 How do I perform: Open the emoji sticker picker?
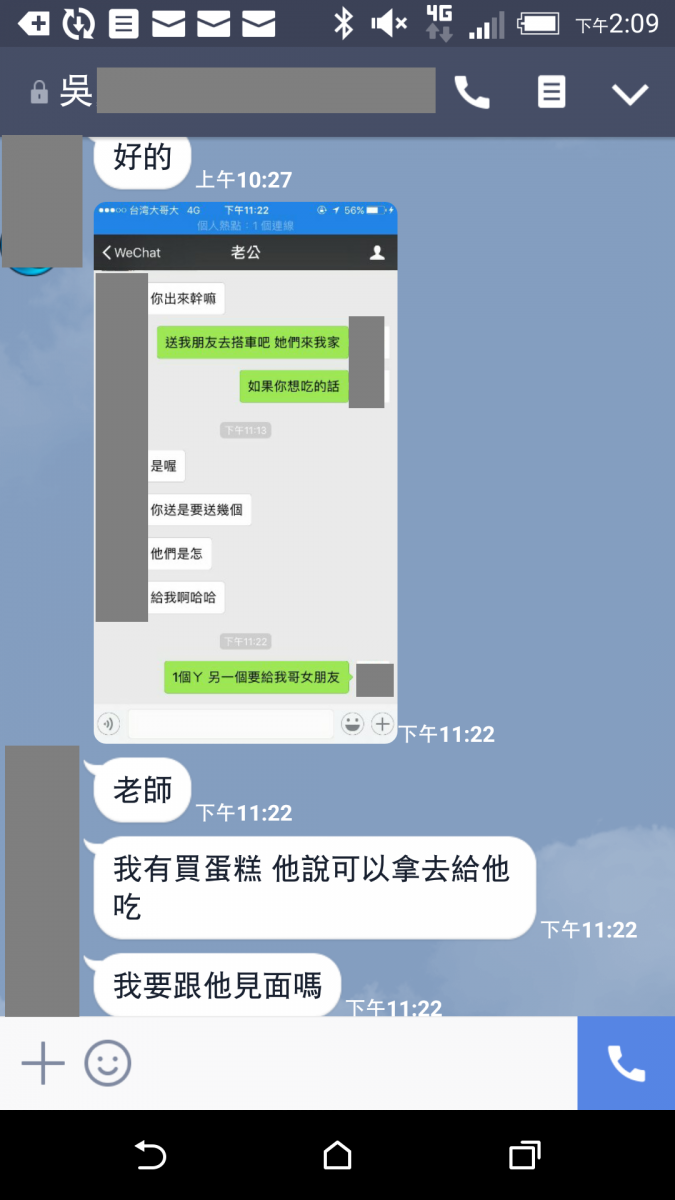pyautogui.click(x=107, y=1063)
